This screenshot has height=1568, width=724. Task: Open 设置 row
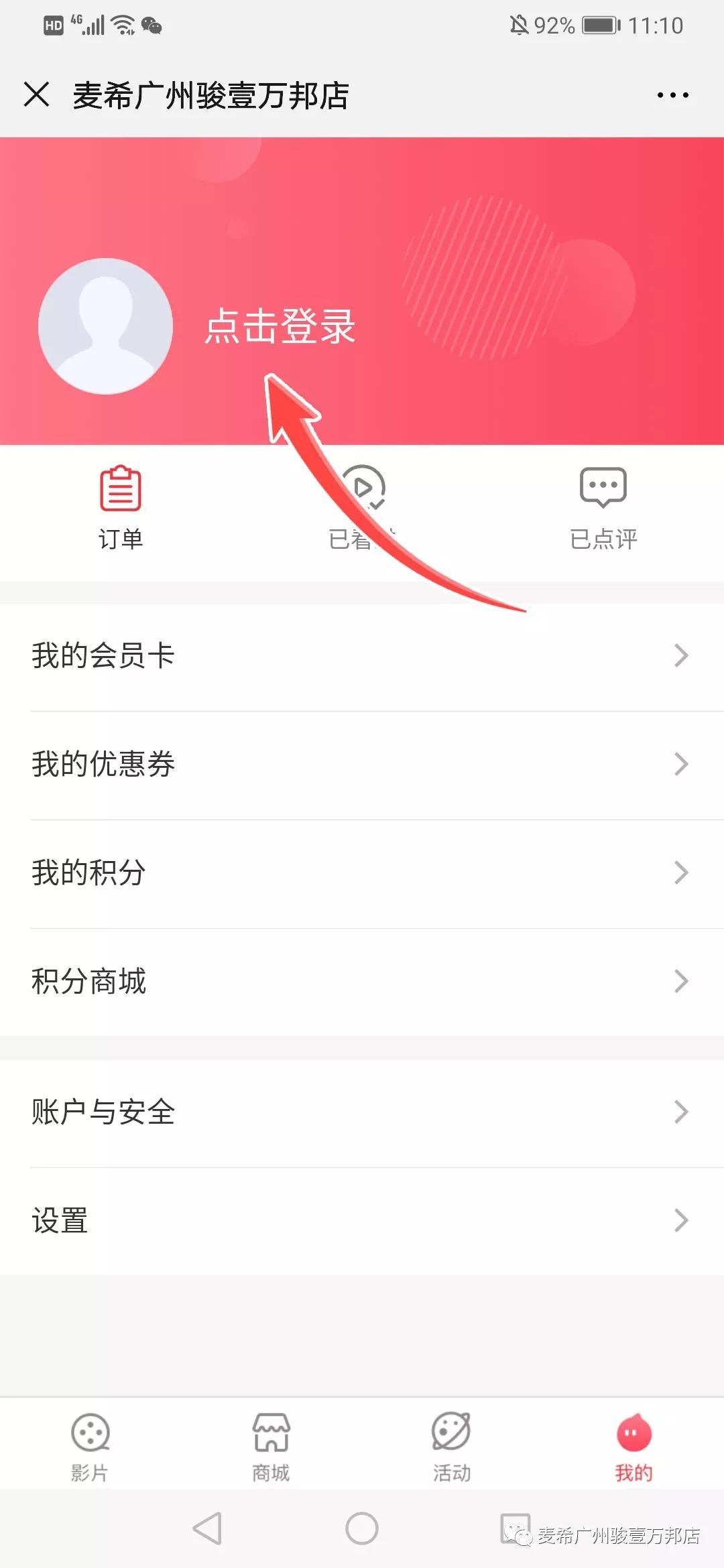(362, 1221)
